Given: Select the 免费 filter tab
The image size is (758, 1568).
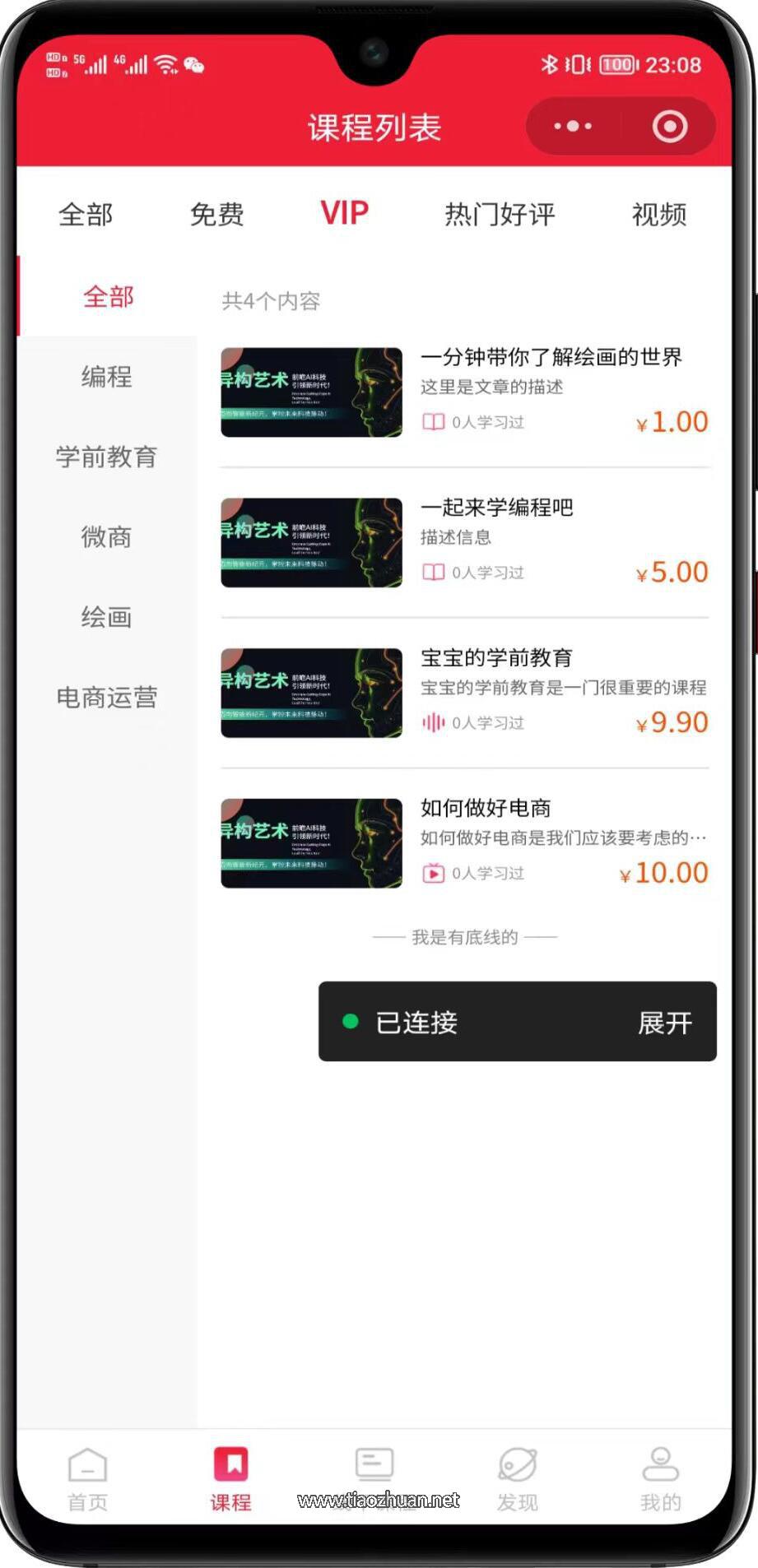Looking at the screenshot, I should [216, 214].
